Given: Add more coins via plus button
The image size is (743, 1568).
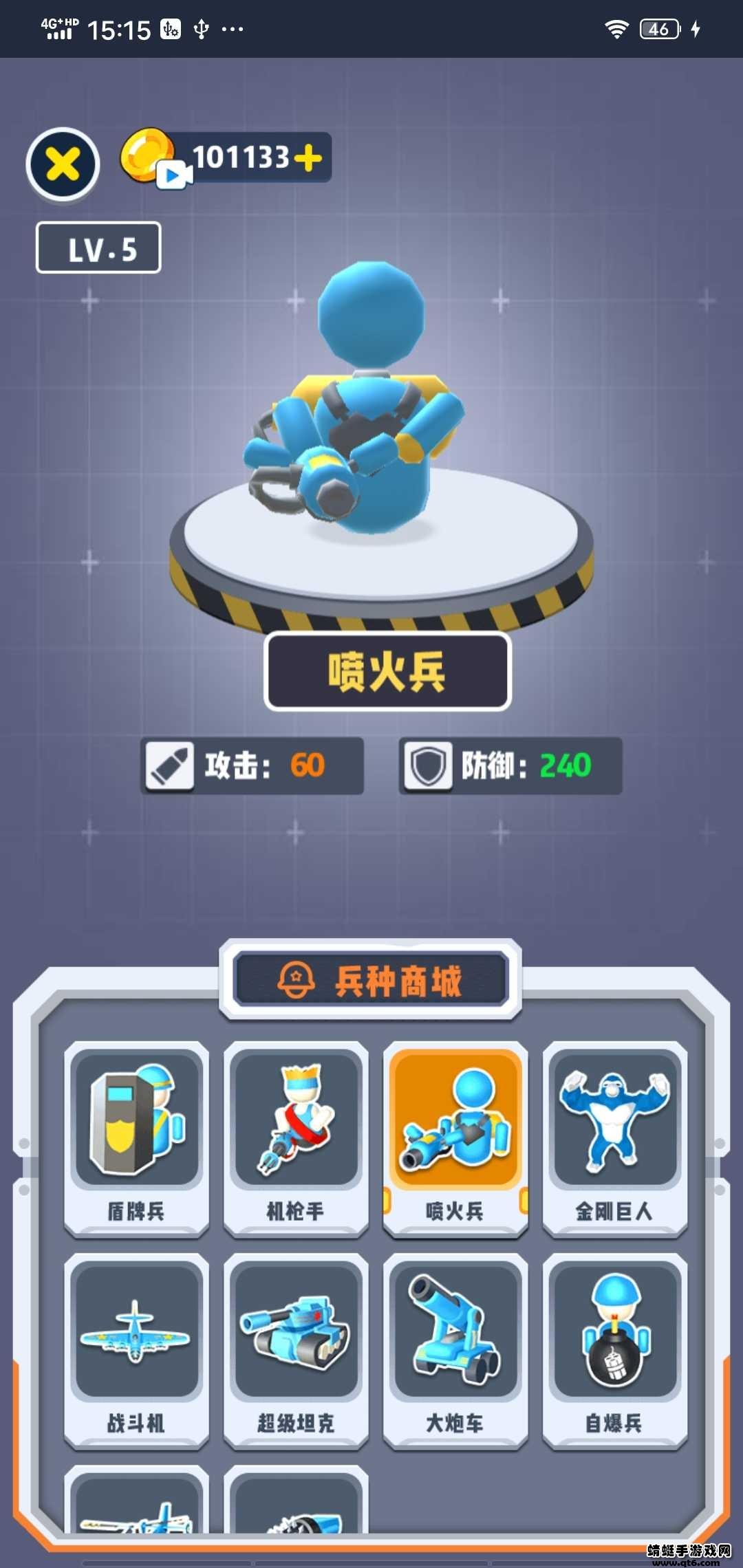Looking at the screenshot, I should click(308, 157).
